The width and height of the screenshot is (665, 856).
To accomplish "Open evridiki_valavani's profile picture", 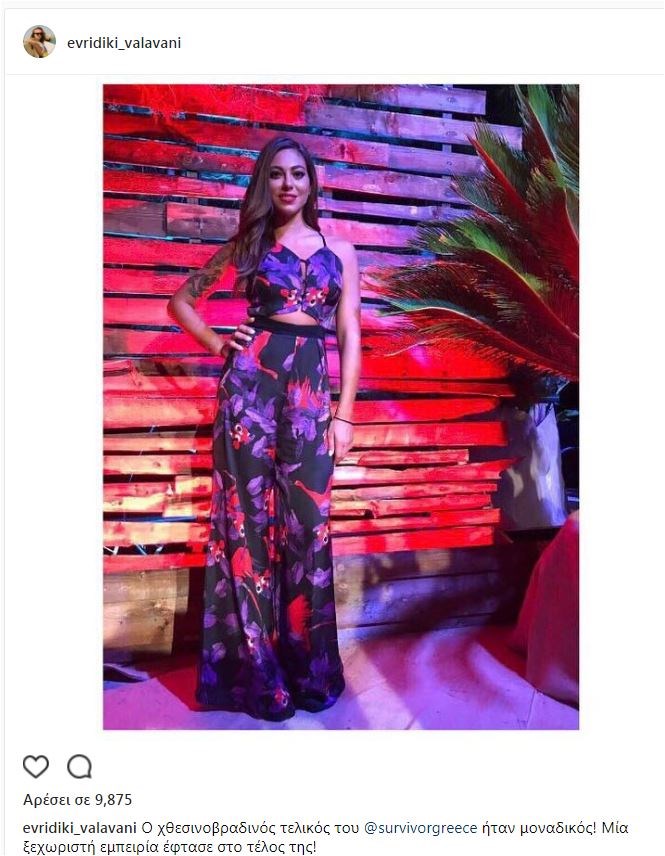I will (x=39, y=42).
